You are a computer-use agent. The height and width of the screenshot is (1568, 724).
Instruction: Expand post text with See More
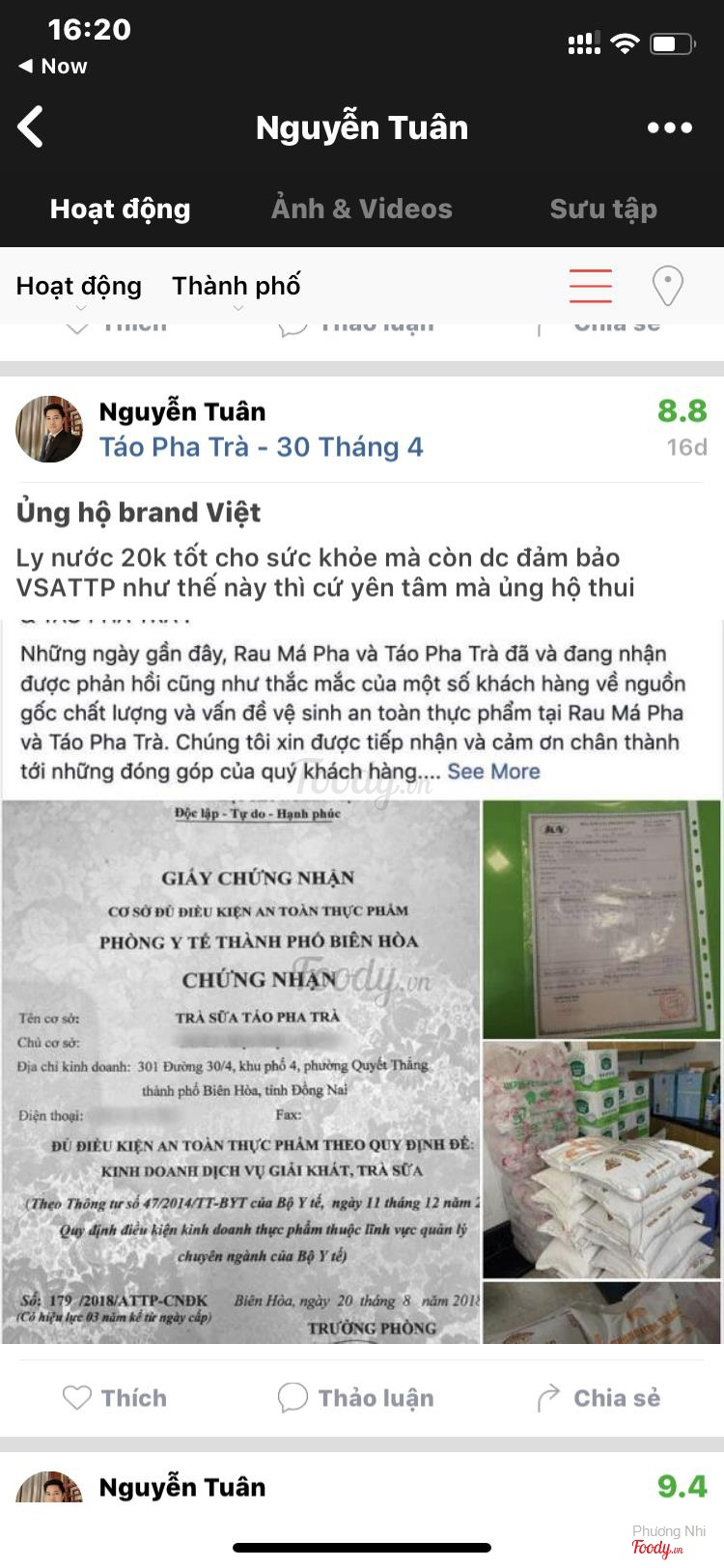[x=493, y=771]
